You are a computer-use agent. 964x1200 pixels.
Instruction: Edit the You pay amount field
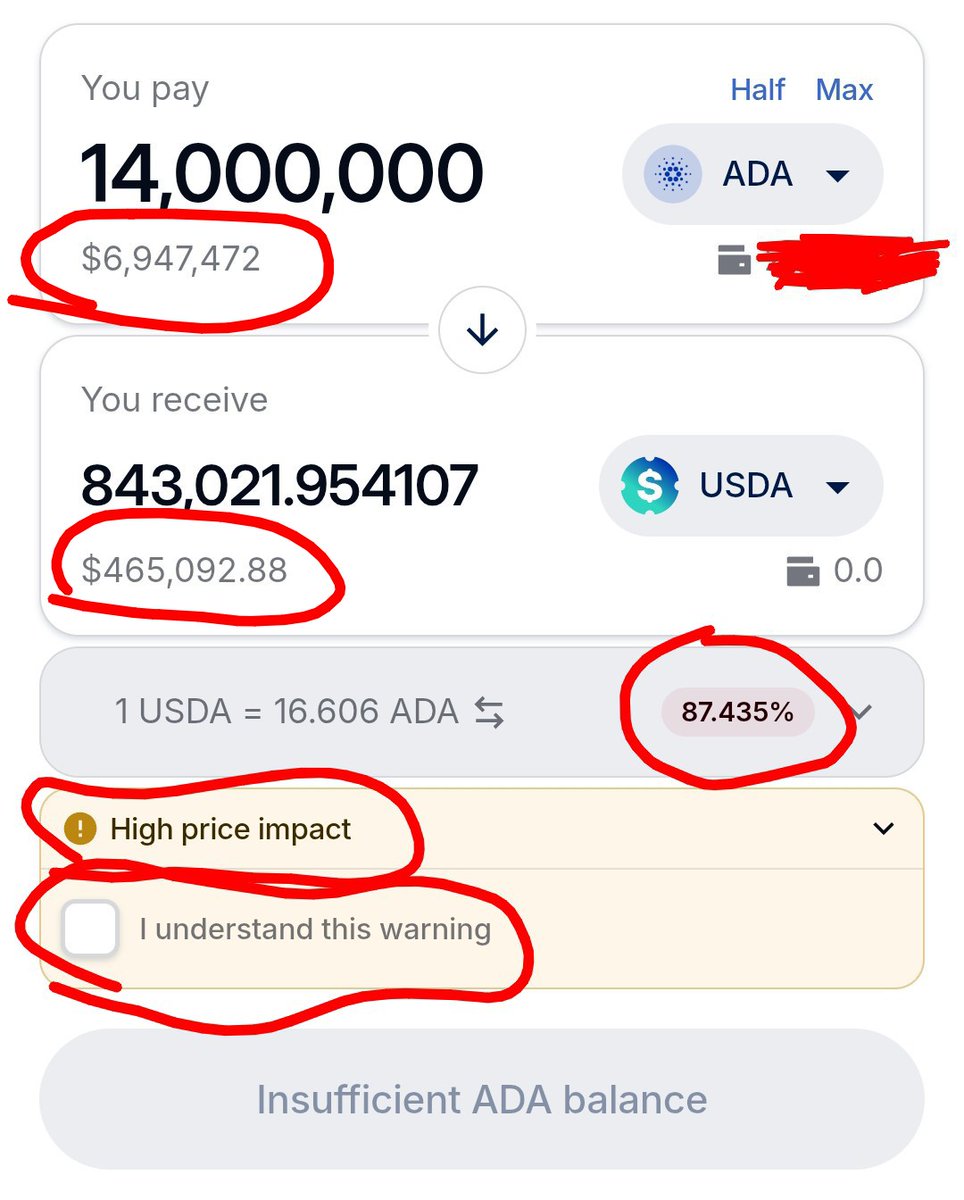pyautogui.click(x=282, y=174)
